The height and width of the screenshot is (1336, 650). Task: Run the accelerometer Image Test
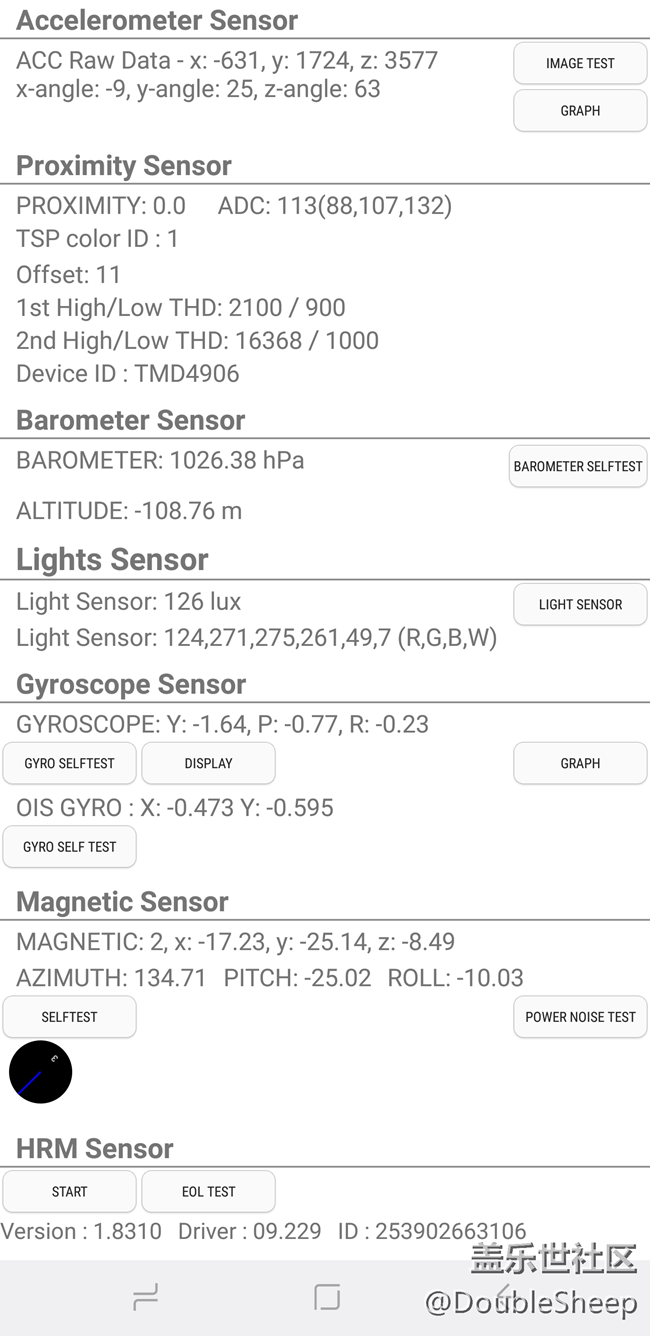click(x=580, y=63)
